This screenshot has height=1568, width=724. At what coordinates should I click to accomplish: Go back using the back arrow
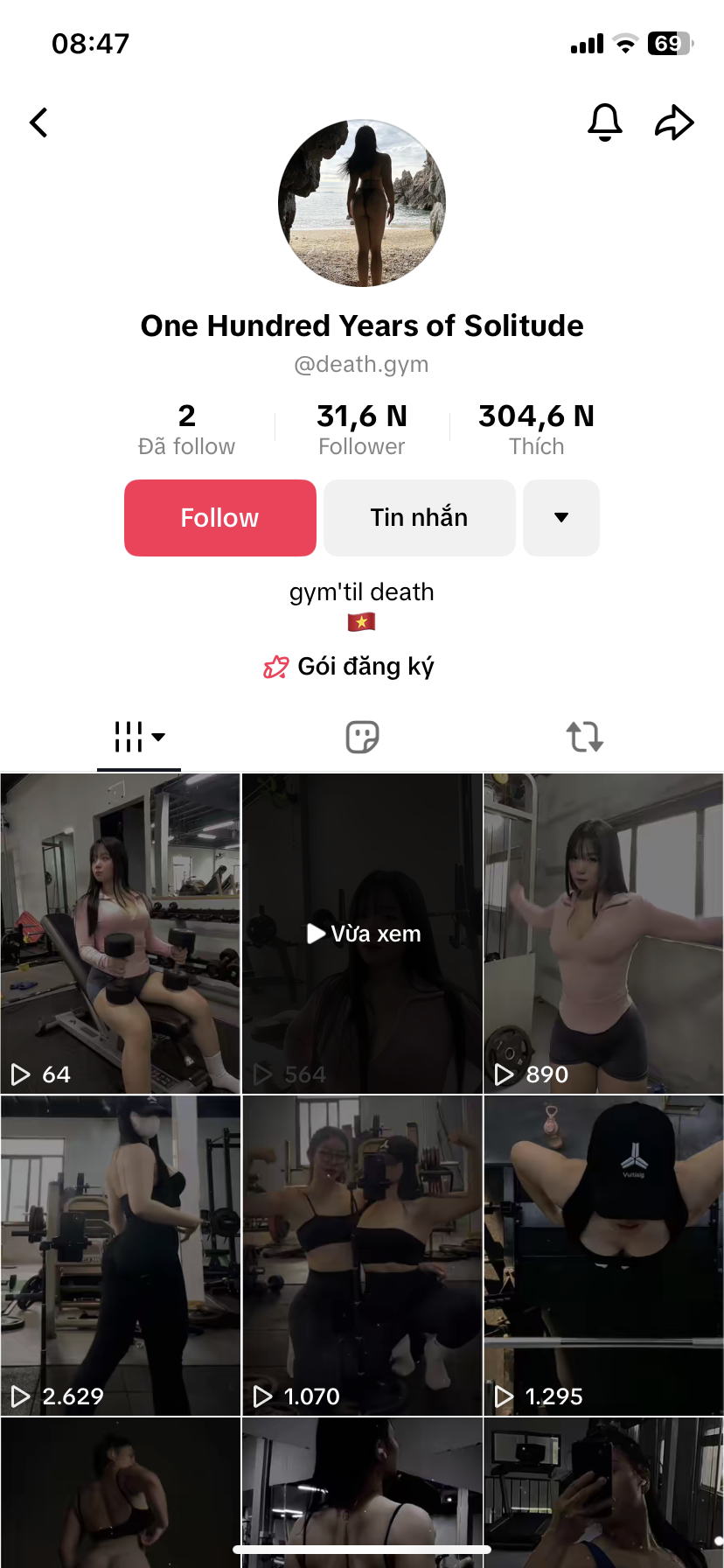(38, 122)
